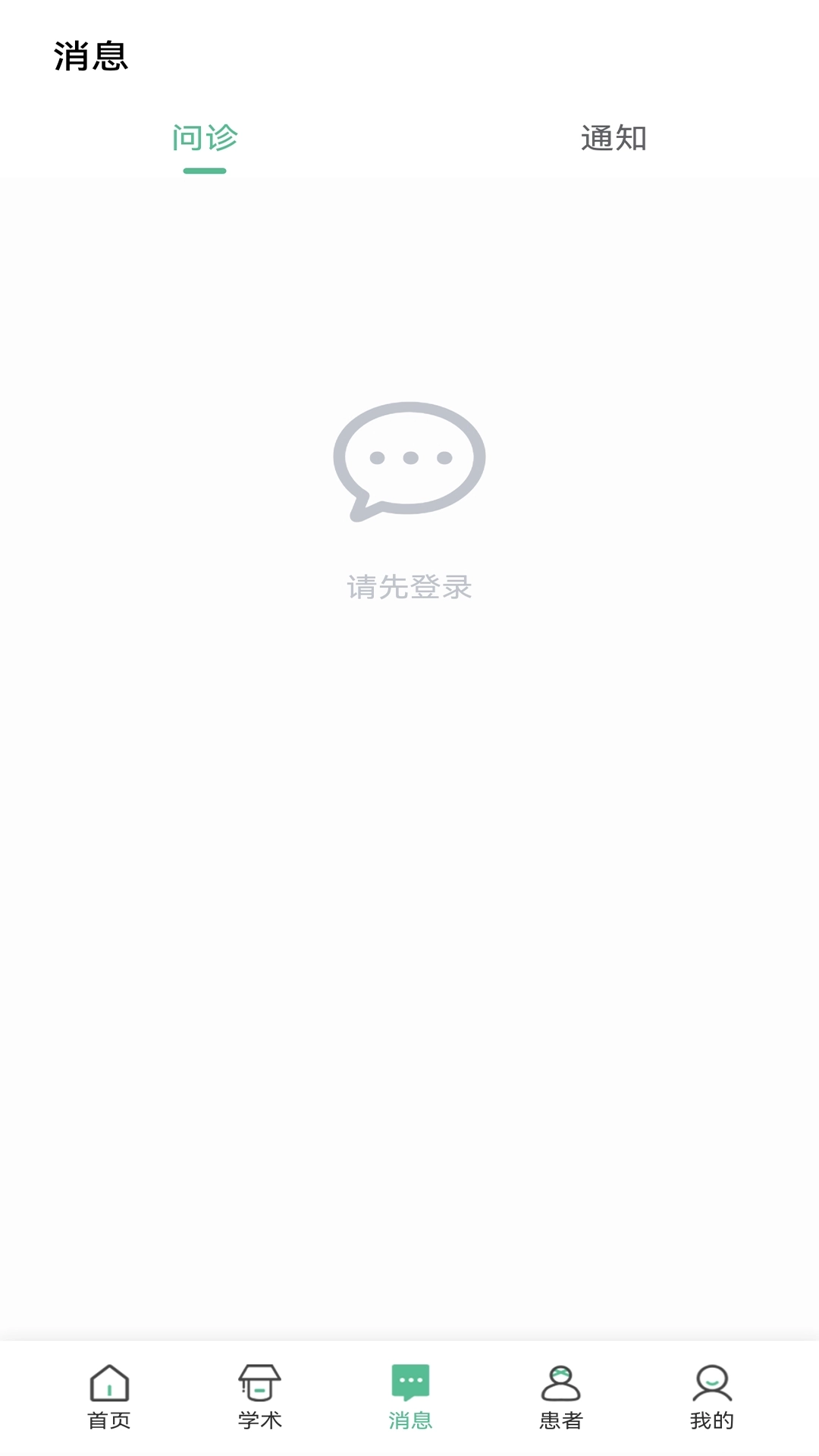Select the 问诊 tab
This screenshot has width=819, height=1456.
[x=205, y=138]
